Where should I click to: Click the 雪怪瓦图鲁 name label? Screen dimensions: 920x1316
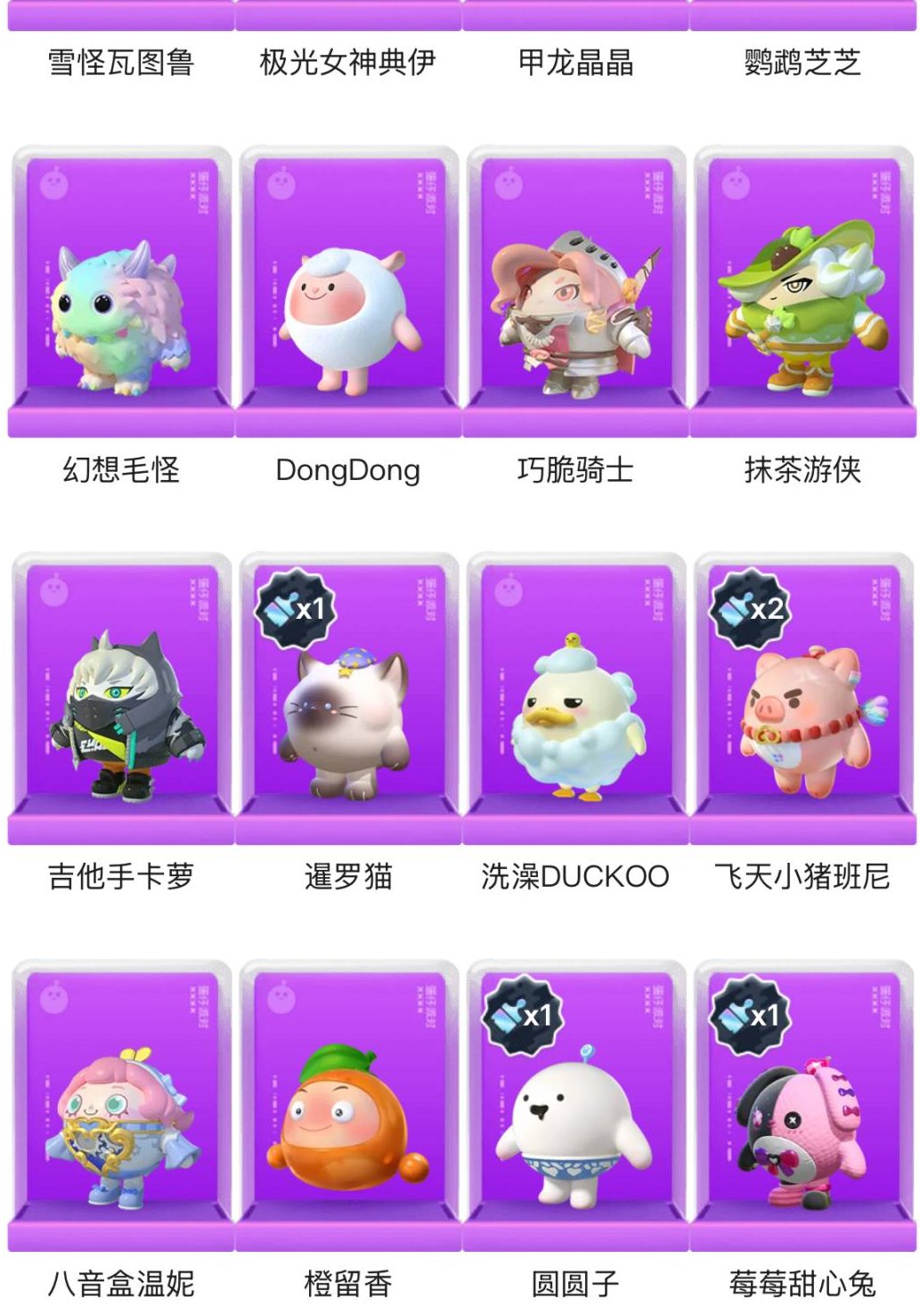(x=124, y=62)
